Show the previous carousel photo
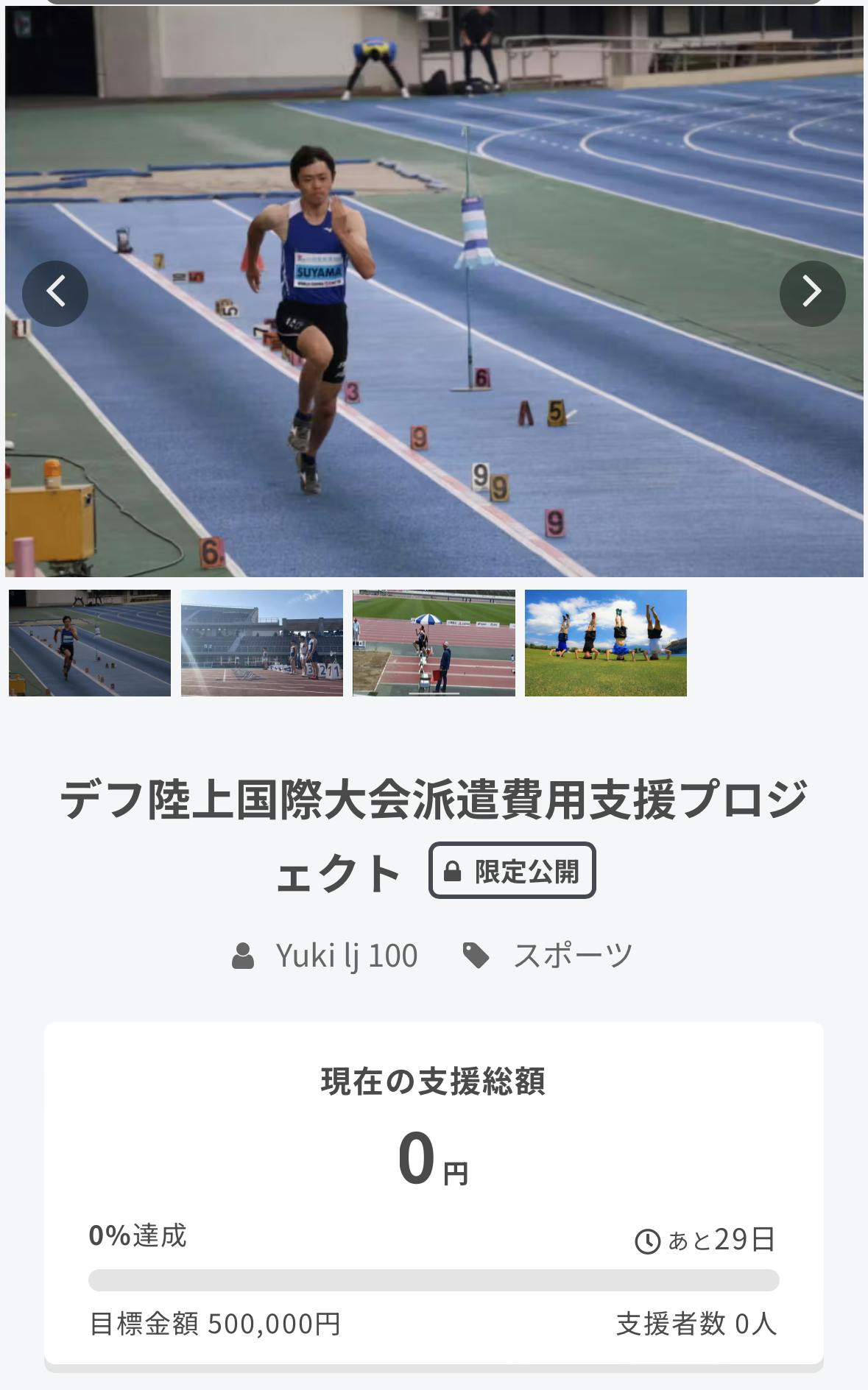Image resolution: width=868 pixels, height=1390 pixels. pos(55,293)
